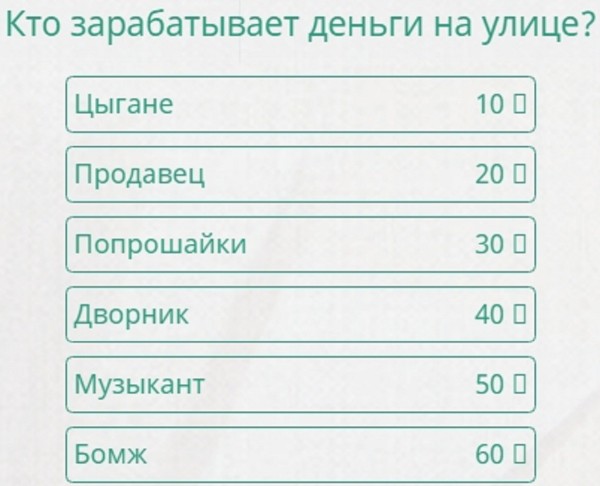Image resolution: width=600 pixels, height=486 pixels.
Task: Select the Музыкант answer
Action: point(300,384)
